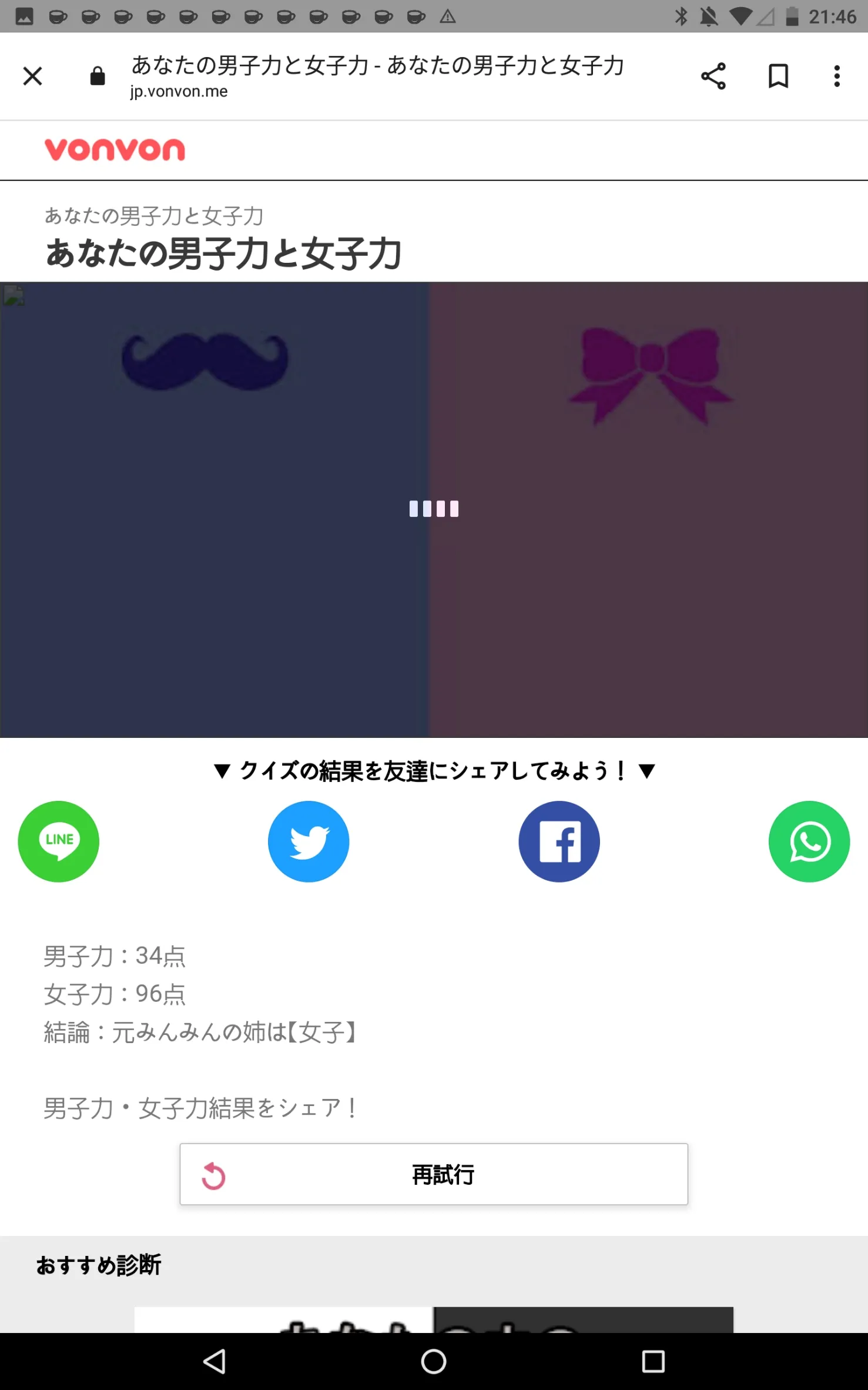Close the browser tab with the X
This screenshot has height=1390, width=868.
(33, 76)
